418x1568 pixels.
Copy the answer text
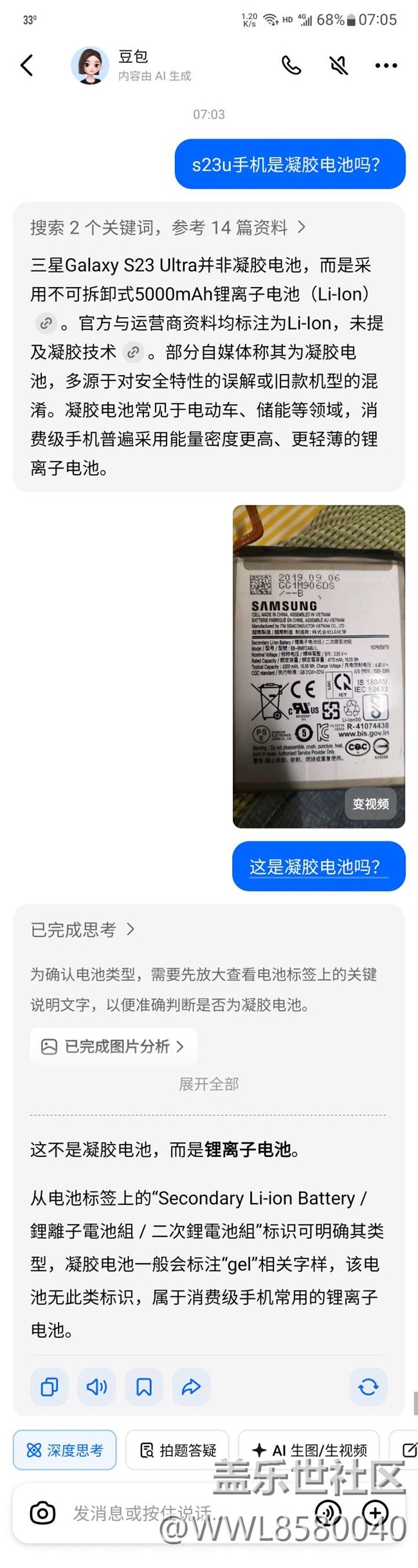pyautogui.click(x=49, y=1387)
